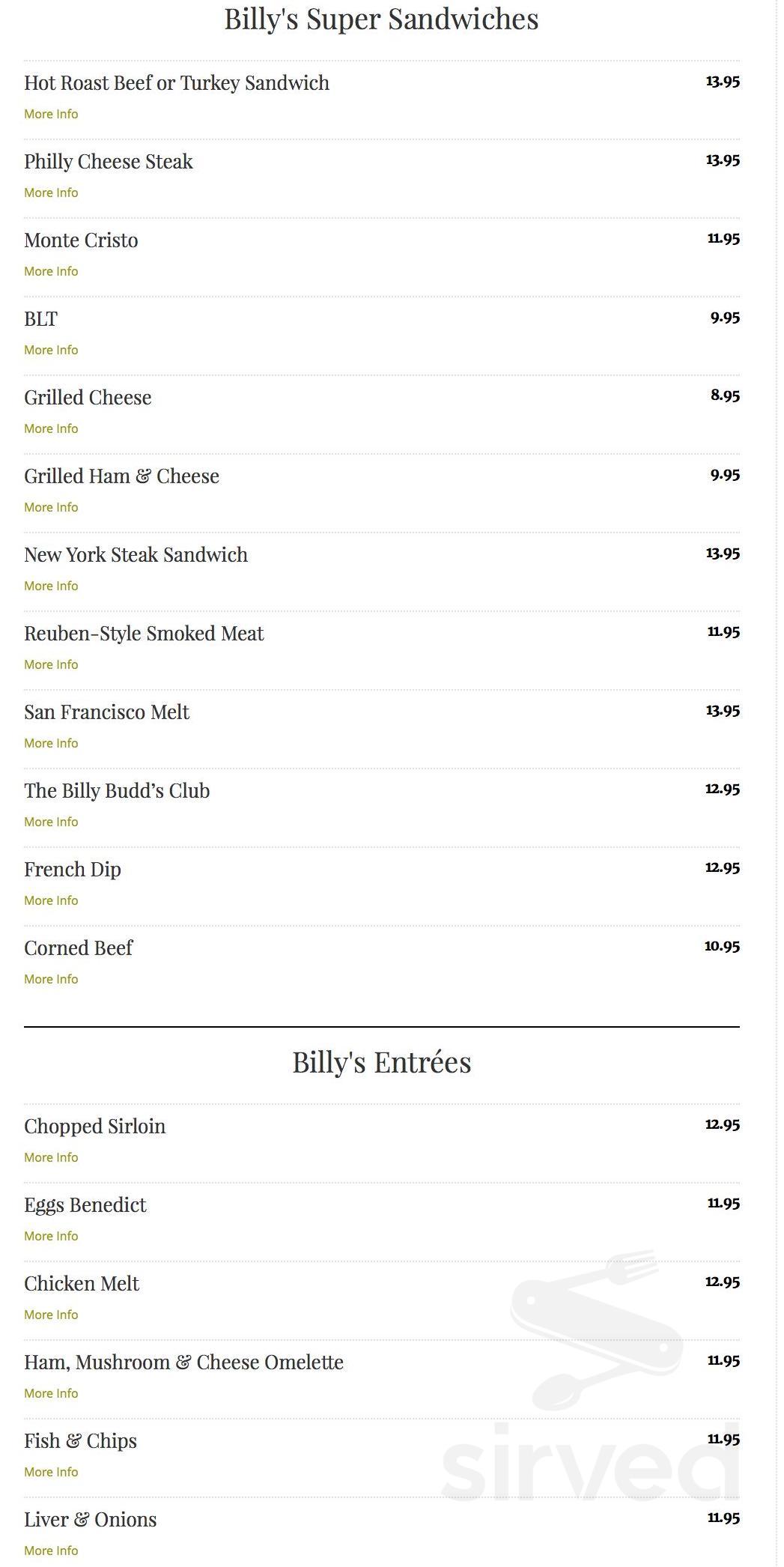Open More Info for Ham, Mushroom & Cheese Omelette
Screen dimensions: 784x1567
pyautogui.click(x=50, y=1393)
